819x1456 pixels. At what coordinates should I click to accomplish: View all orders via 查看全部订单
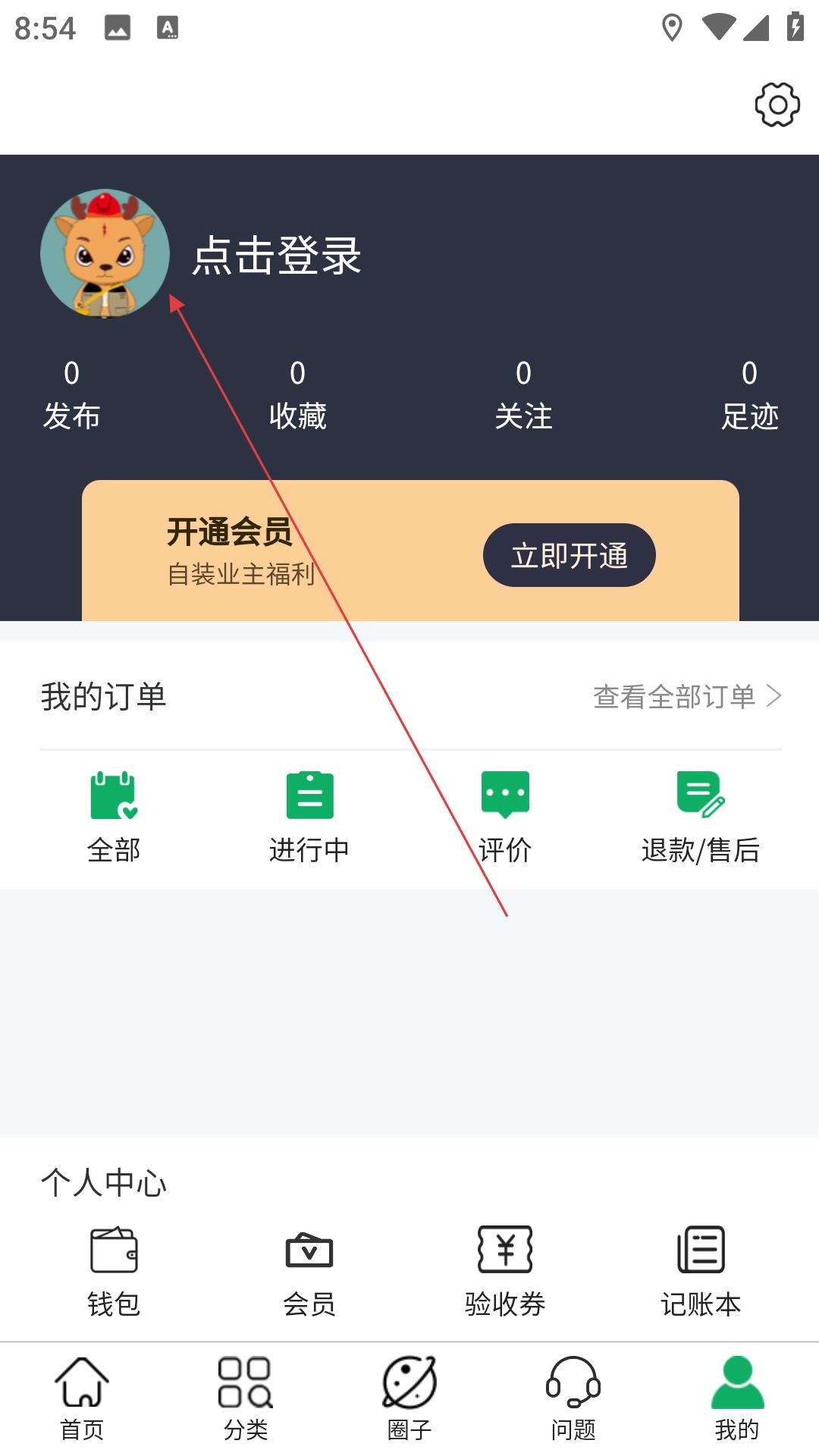tap(686, 696)
